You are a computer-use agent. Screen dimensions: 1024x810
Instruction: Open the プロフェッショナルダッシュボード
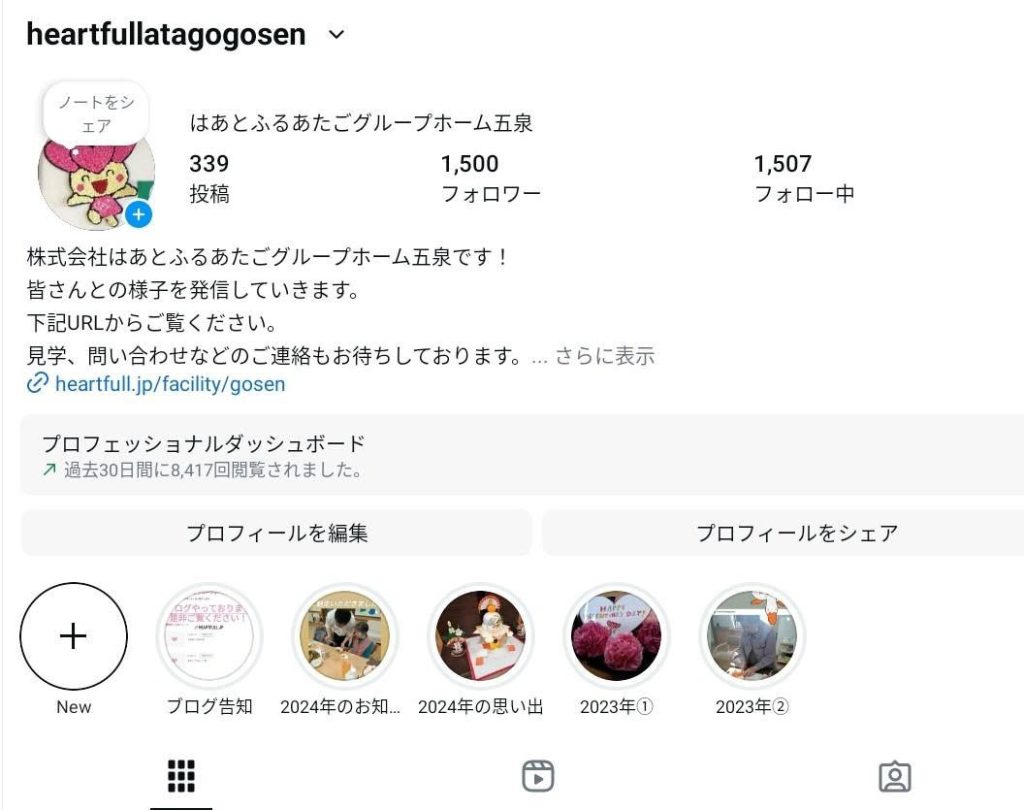pyautogui.click(x=520, y=455)
